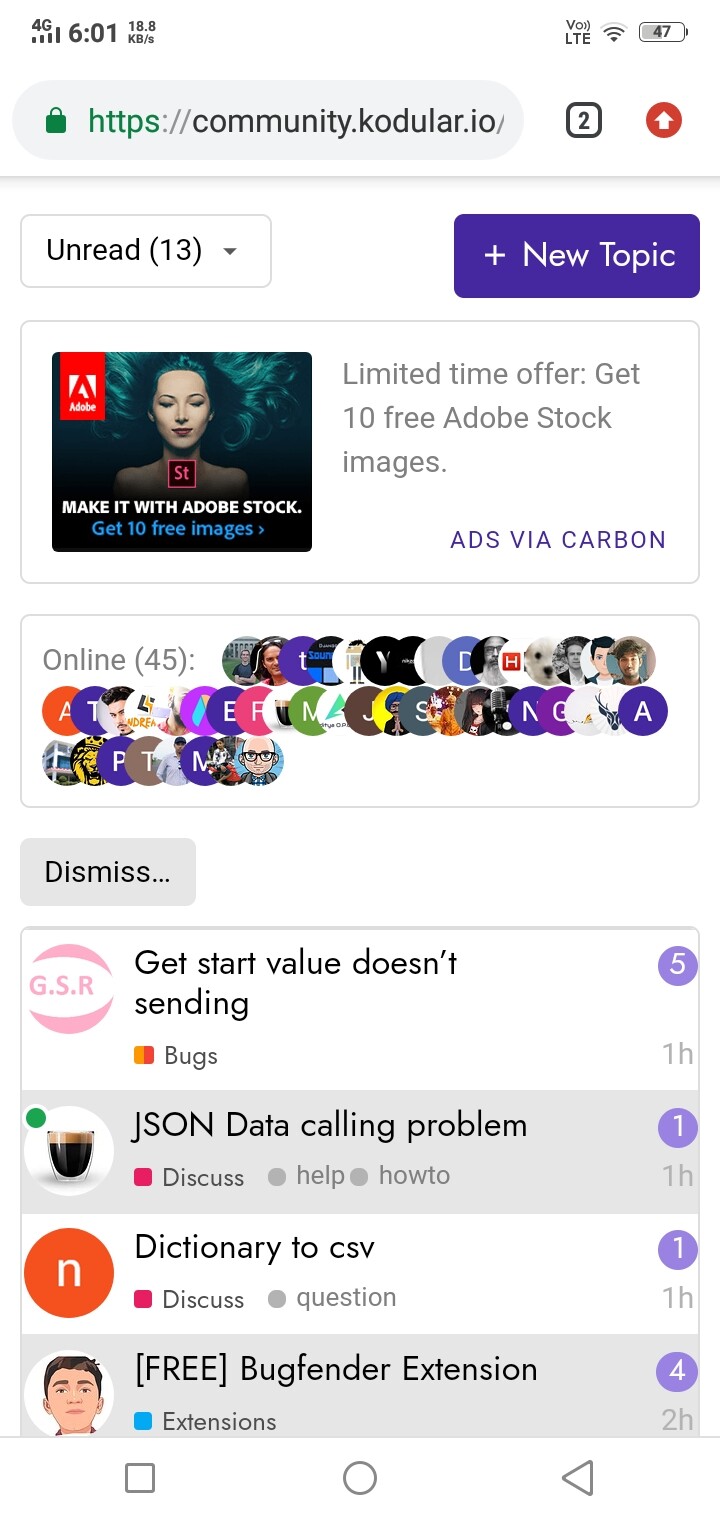Open the "Dictionary to csv" topic

255,1247
